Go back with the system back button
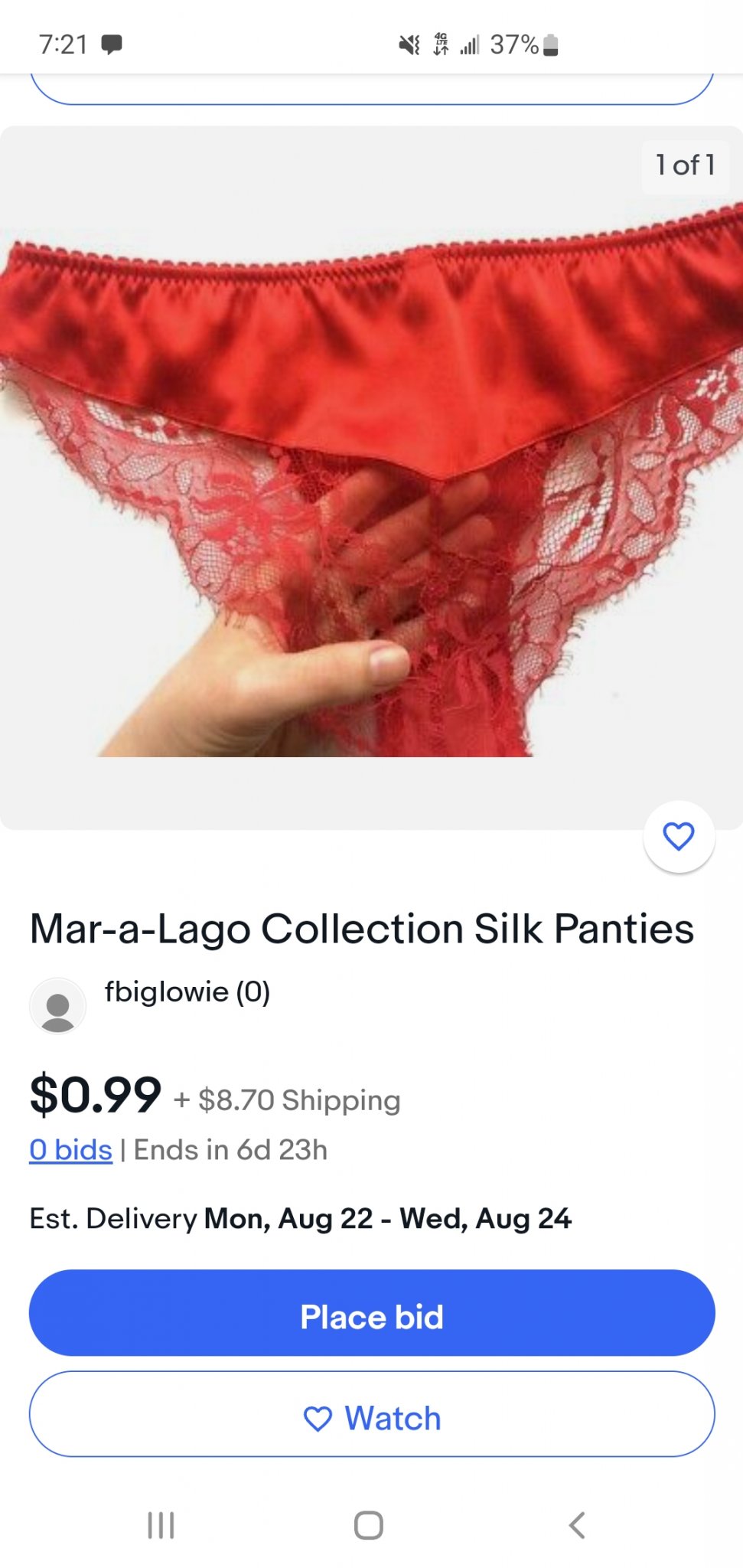The height and width of the screenshot is (1568, 743). (578, 1525)
